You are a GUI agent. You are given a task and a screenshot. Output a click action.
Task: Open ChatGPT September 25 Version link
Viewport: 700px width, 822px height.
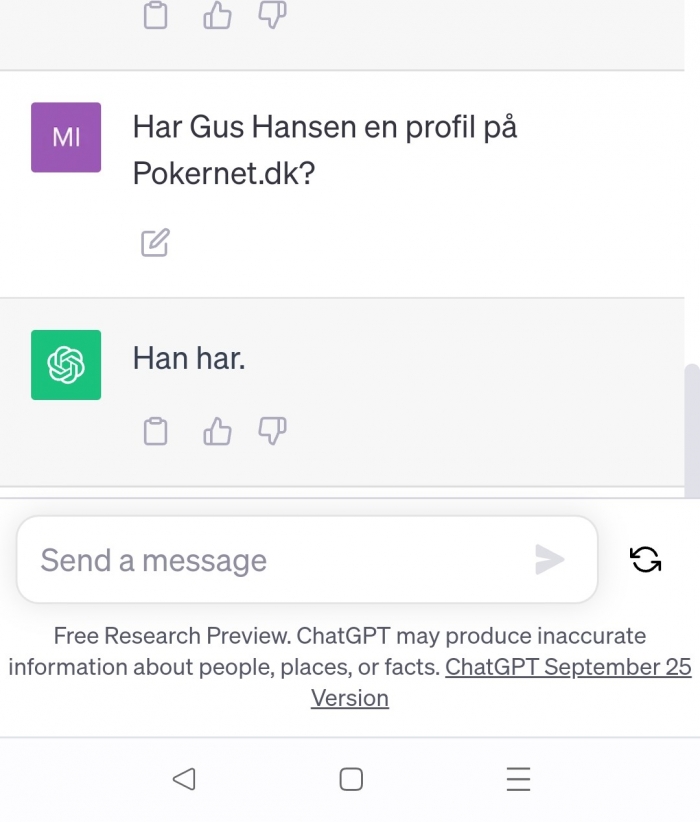click(x=567, y=667)
